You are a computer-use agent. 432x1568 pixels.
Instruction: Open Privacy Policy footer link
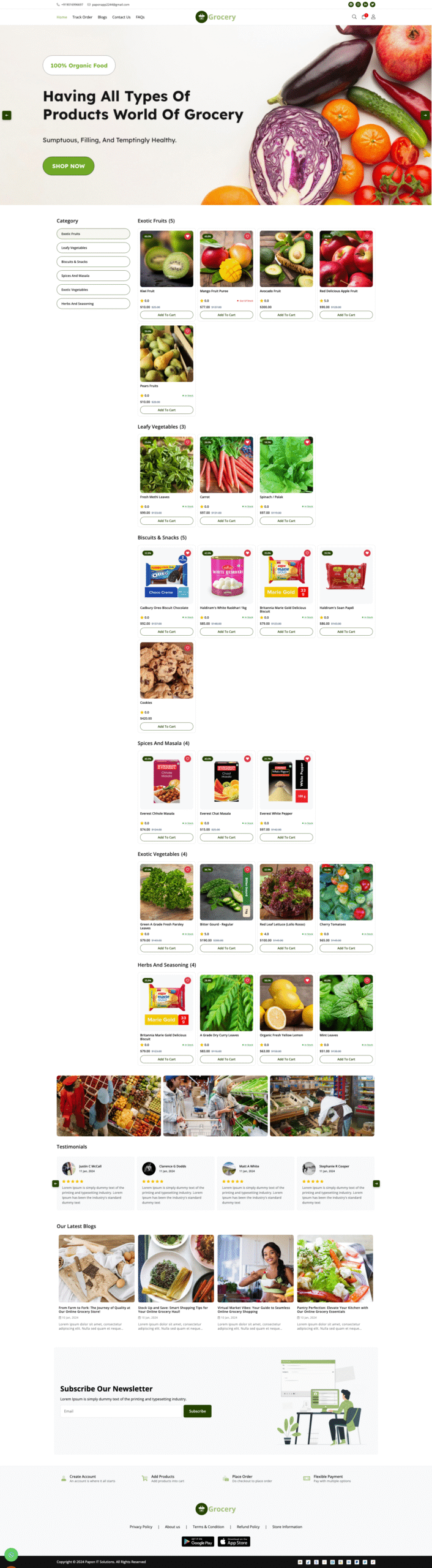pyautogui.click(x=141, y=1526)
